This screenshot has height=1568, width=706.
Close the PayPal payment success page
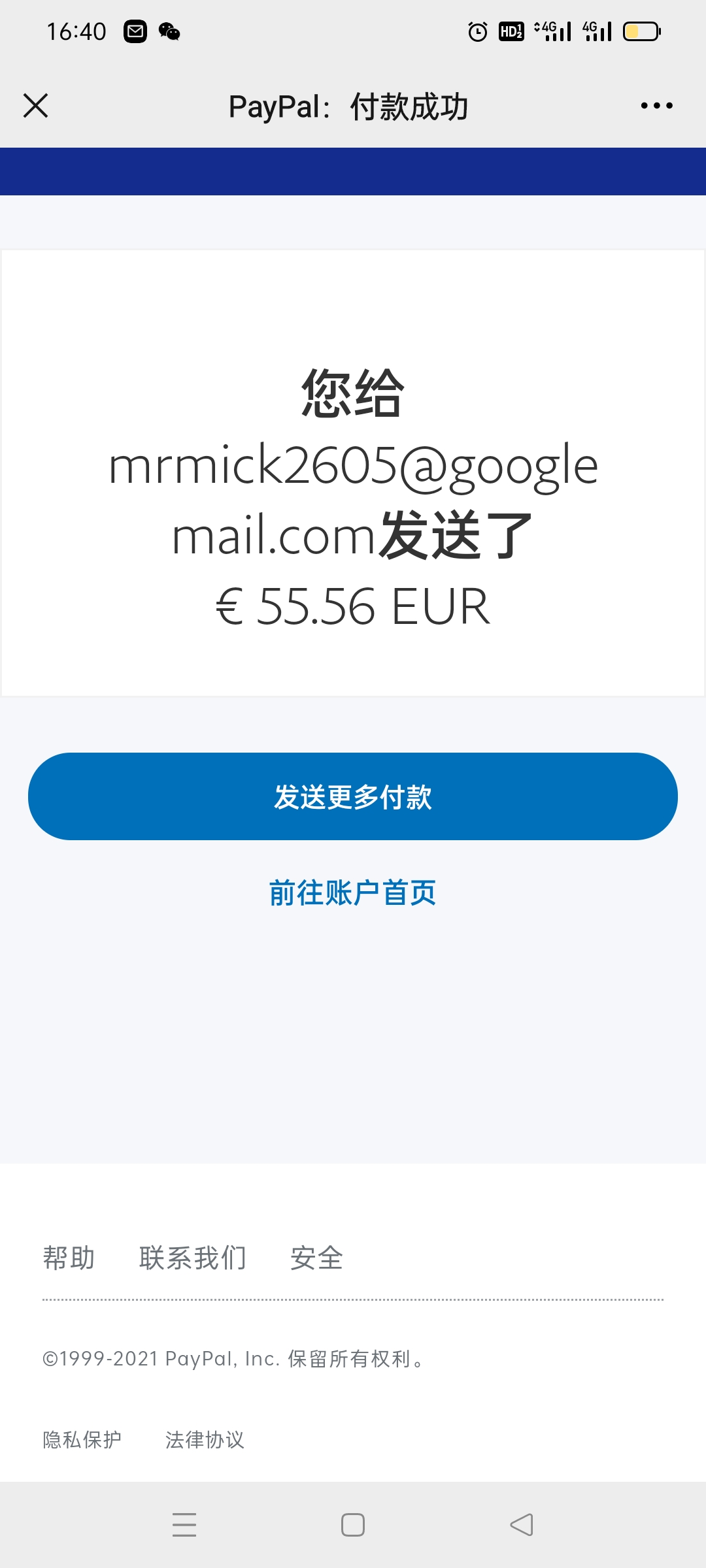tap(36, 105)
